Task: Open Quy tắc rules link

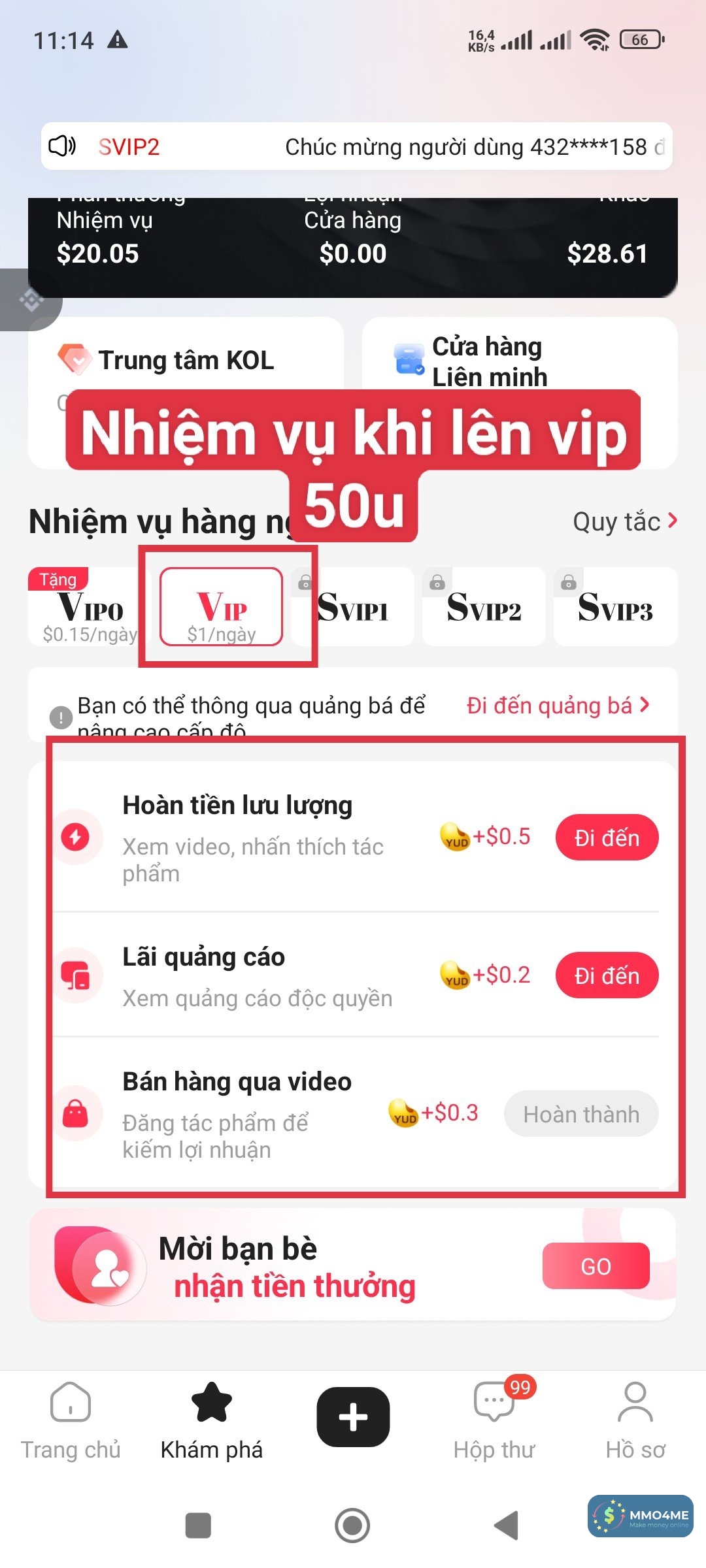Action: pyautogui.click(x=624, y=521)
